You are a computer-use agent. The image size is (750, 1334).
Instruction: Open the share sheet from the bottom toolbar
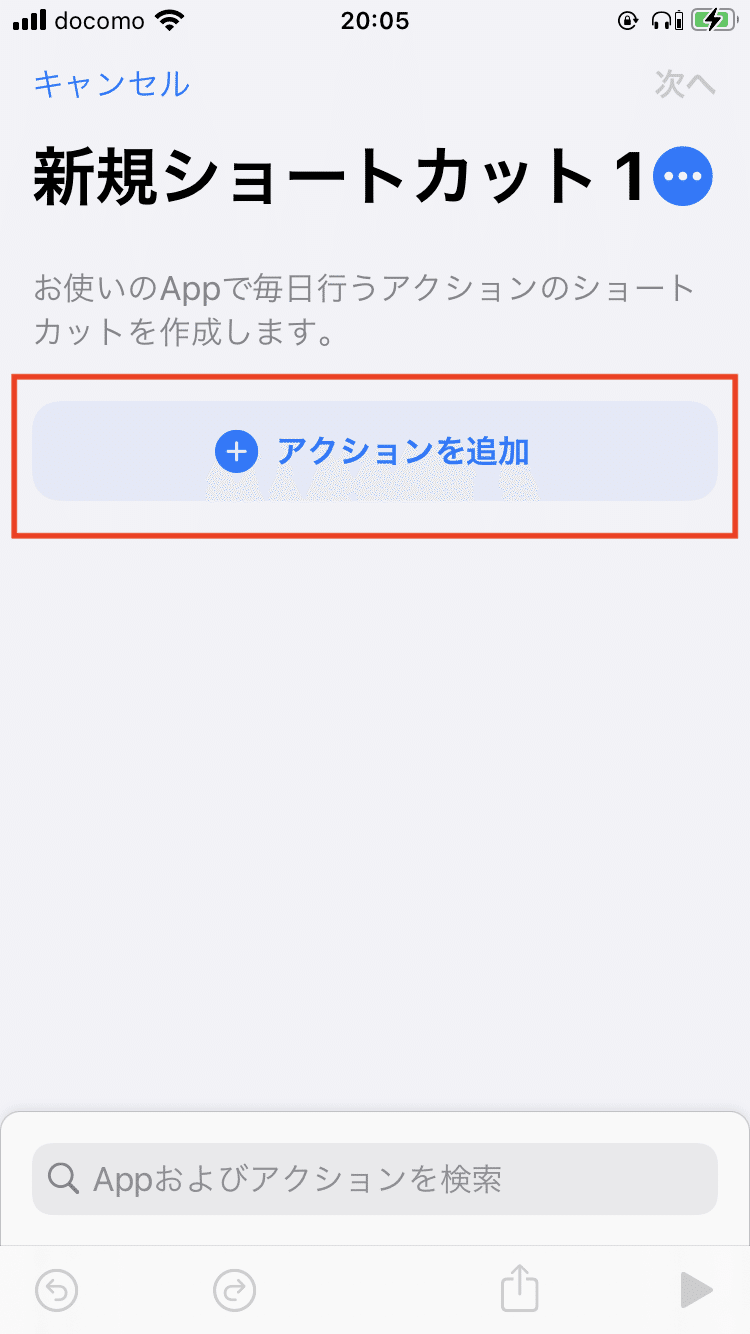click(518, 1290)
